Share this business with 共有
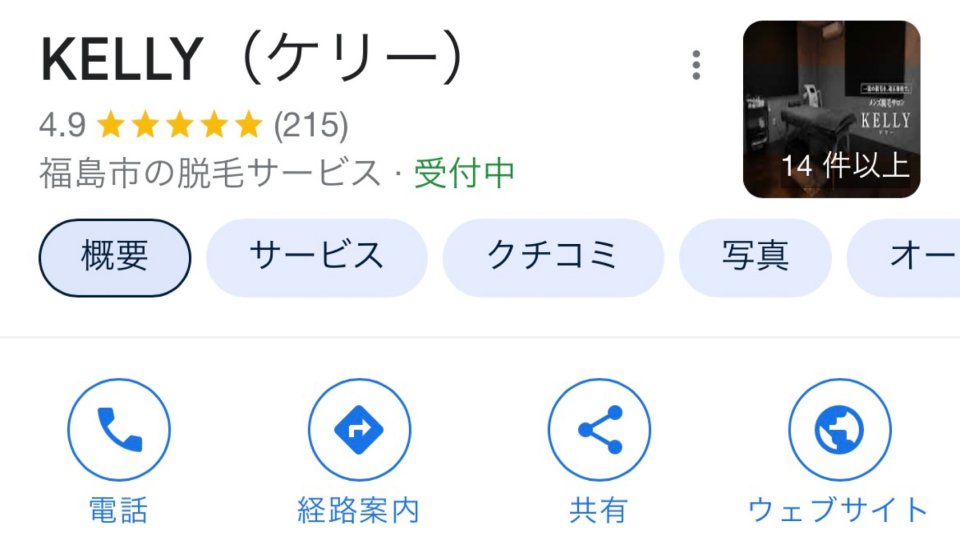960x549 pixels. (x=598, y=430)
